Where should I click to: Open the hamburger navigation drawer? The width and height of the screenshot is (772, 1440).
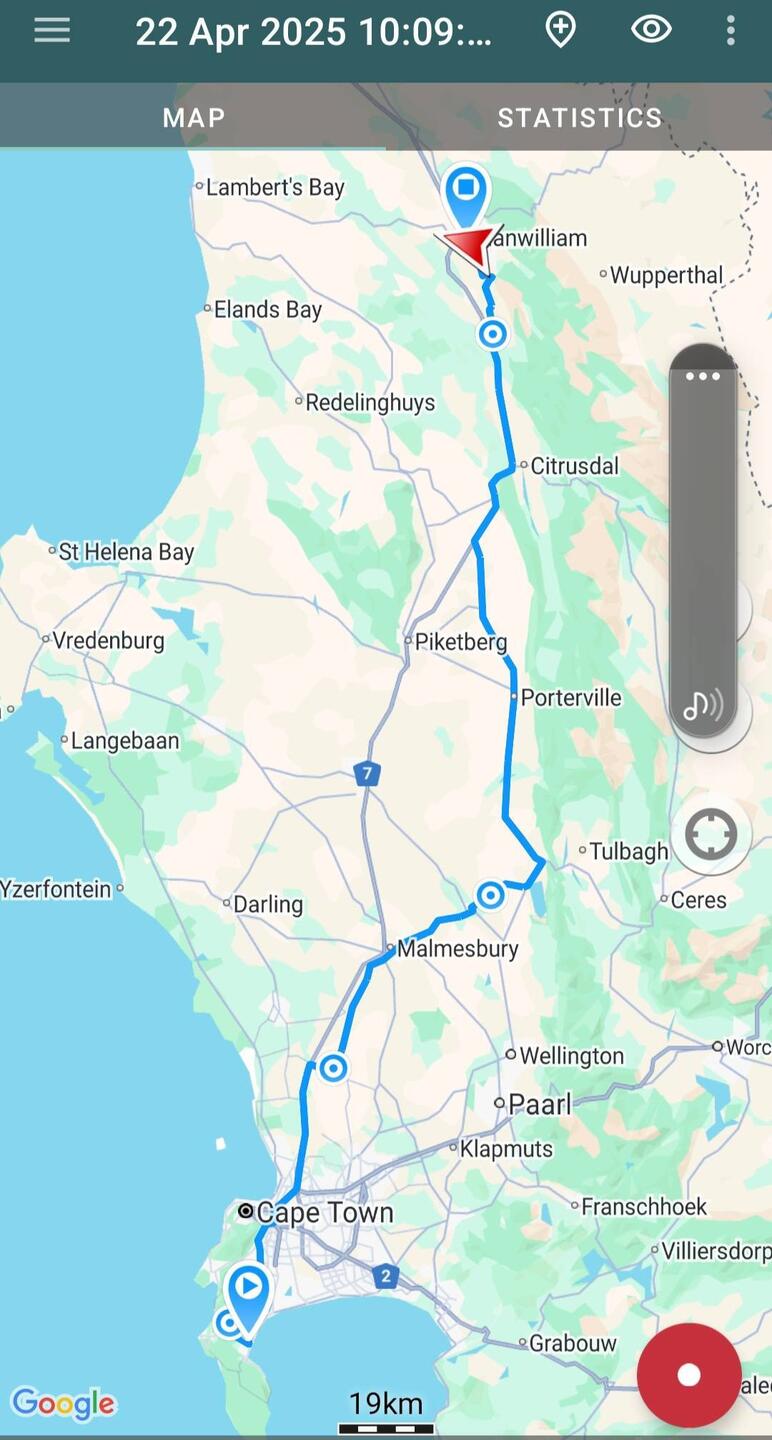click(x=52, y=31)
